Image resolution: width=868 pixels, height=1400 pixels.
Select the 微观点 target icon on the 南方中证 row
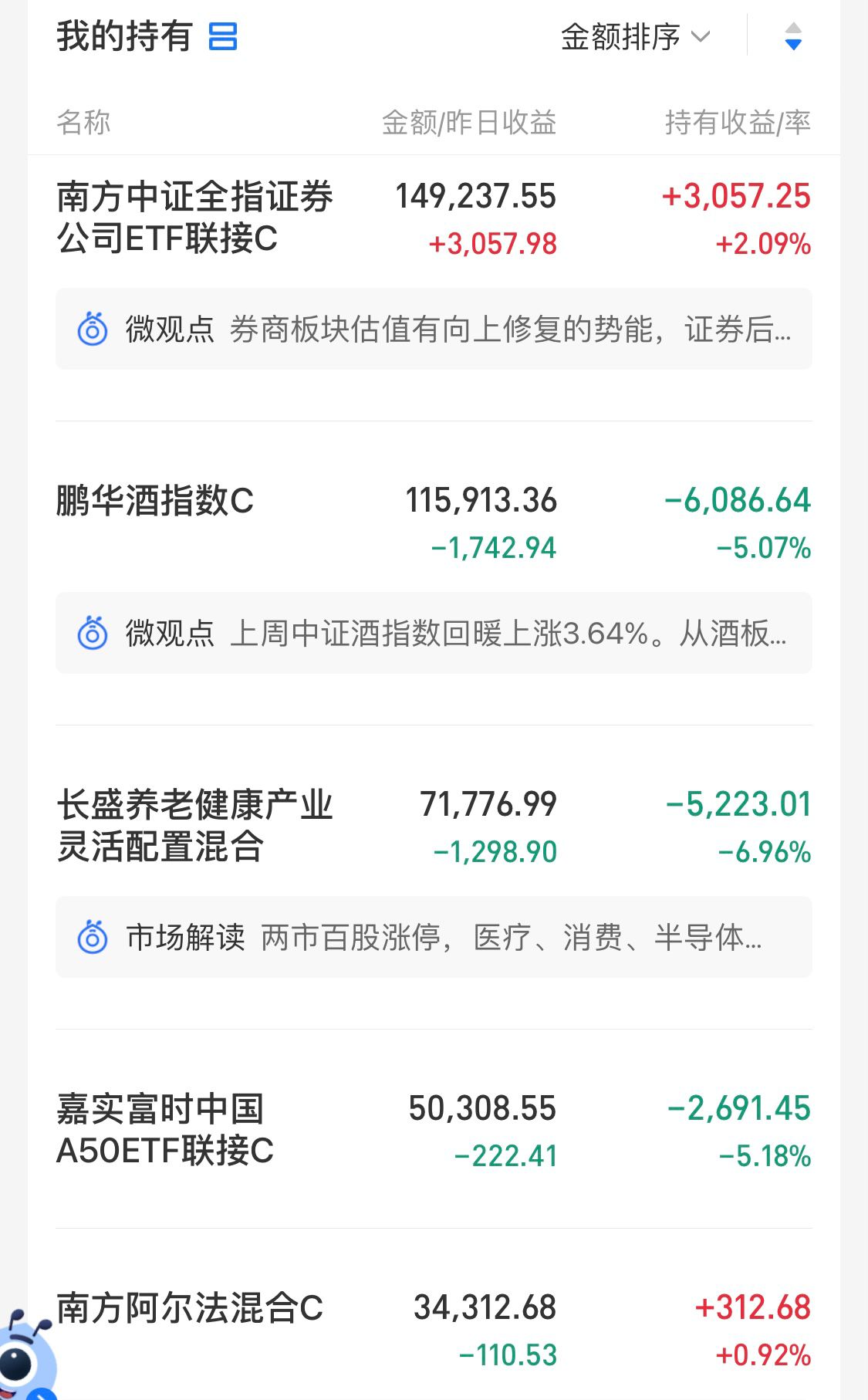click(x=94, y=330)
